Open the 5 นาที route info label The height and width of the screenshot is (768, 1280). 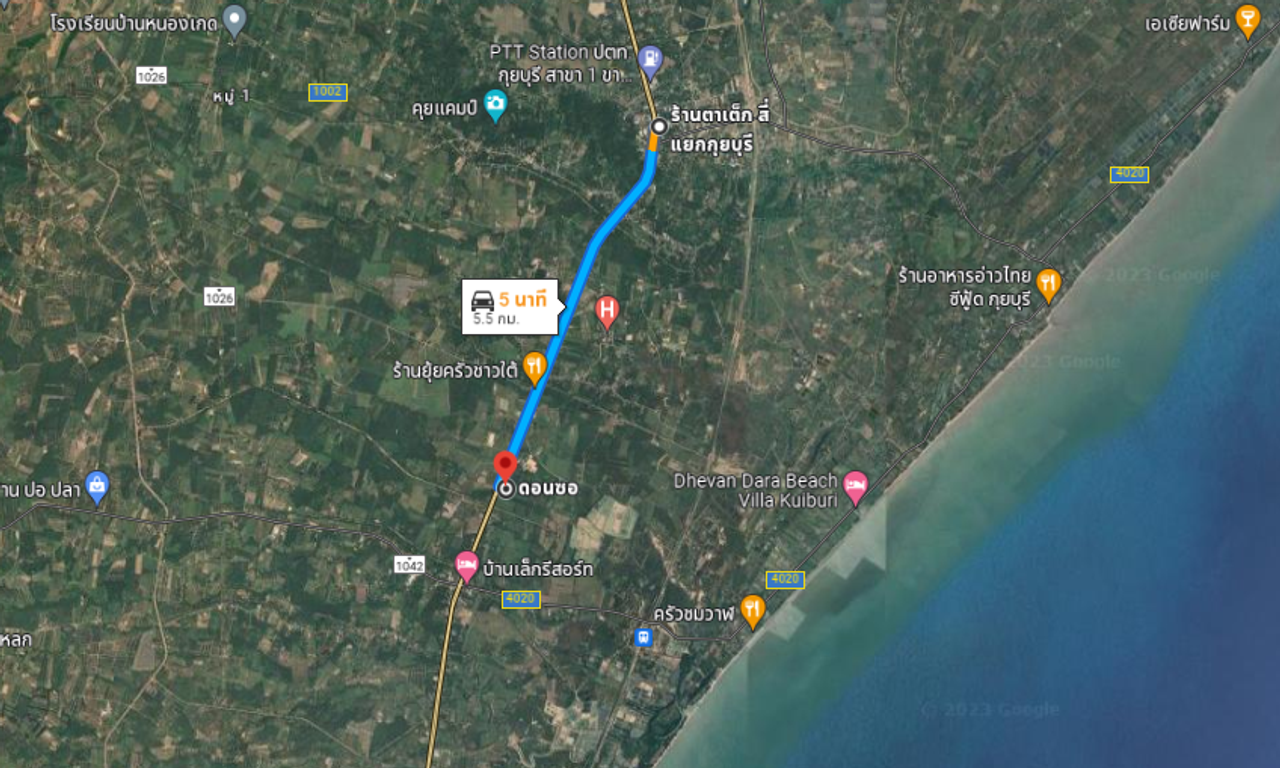(x=510, y=306)
